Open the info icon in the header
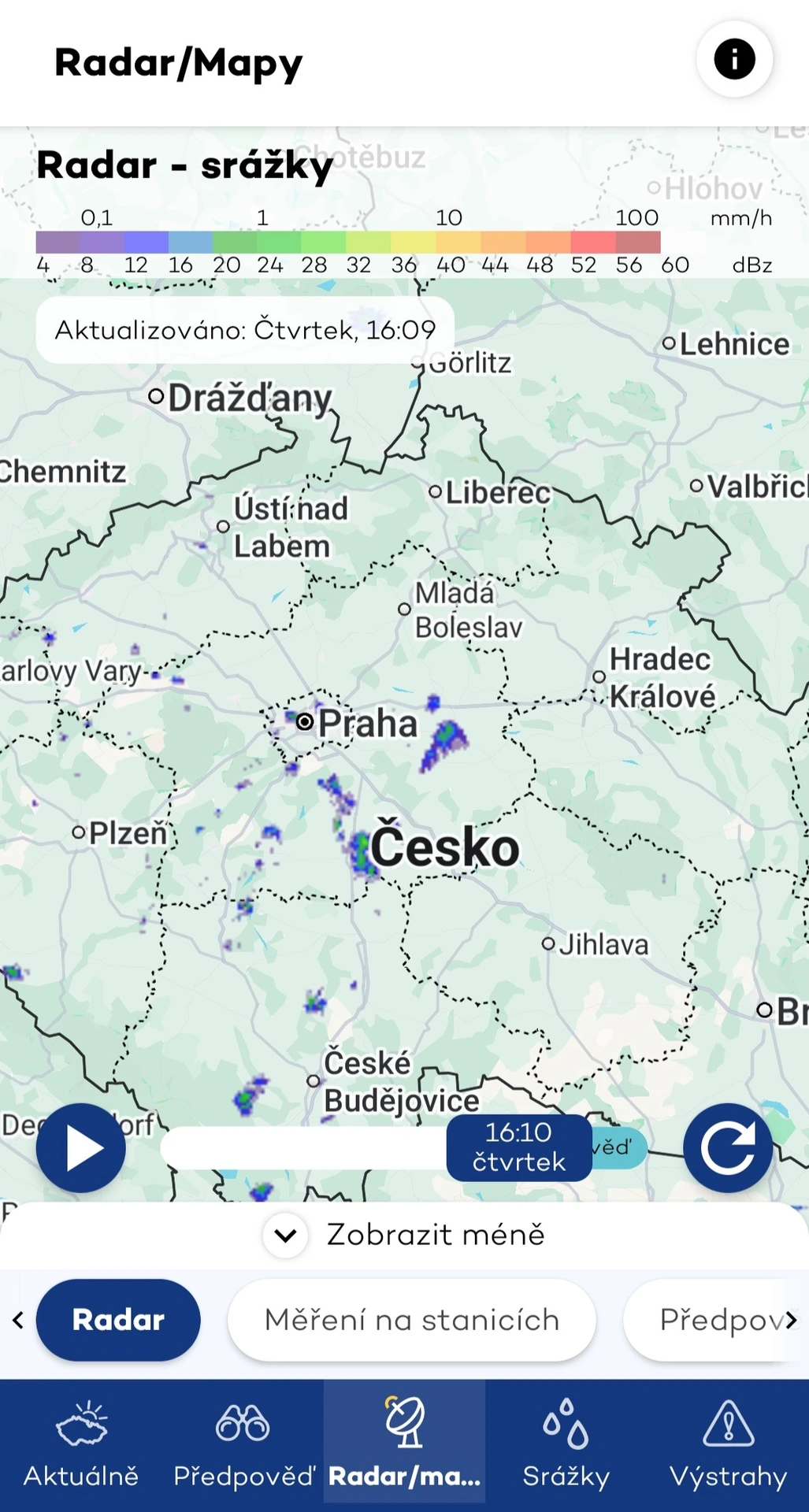Screen dimensions: 809x1512 pos(734,59)
